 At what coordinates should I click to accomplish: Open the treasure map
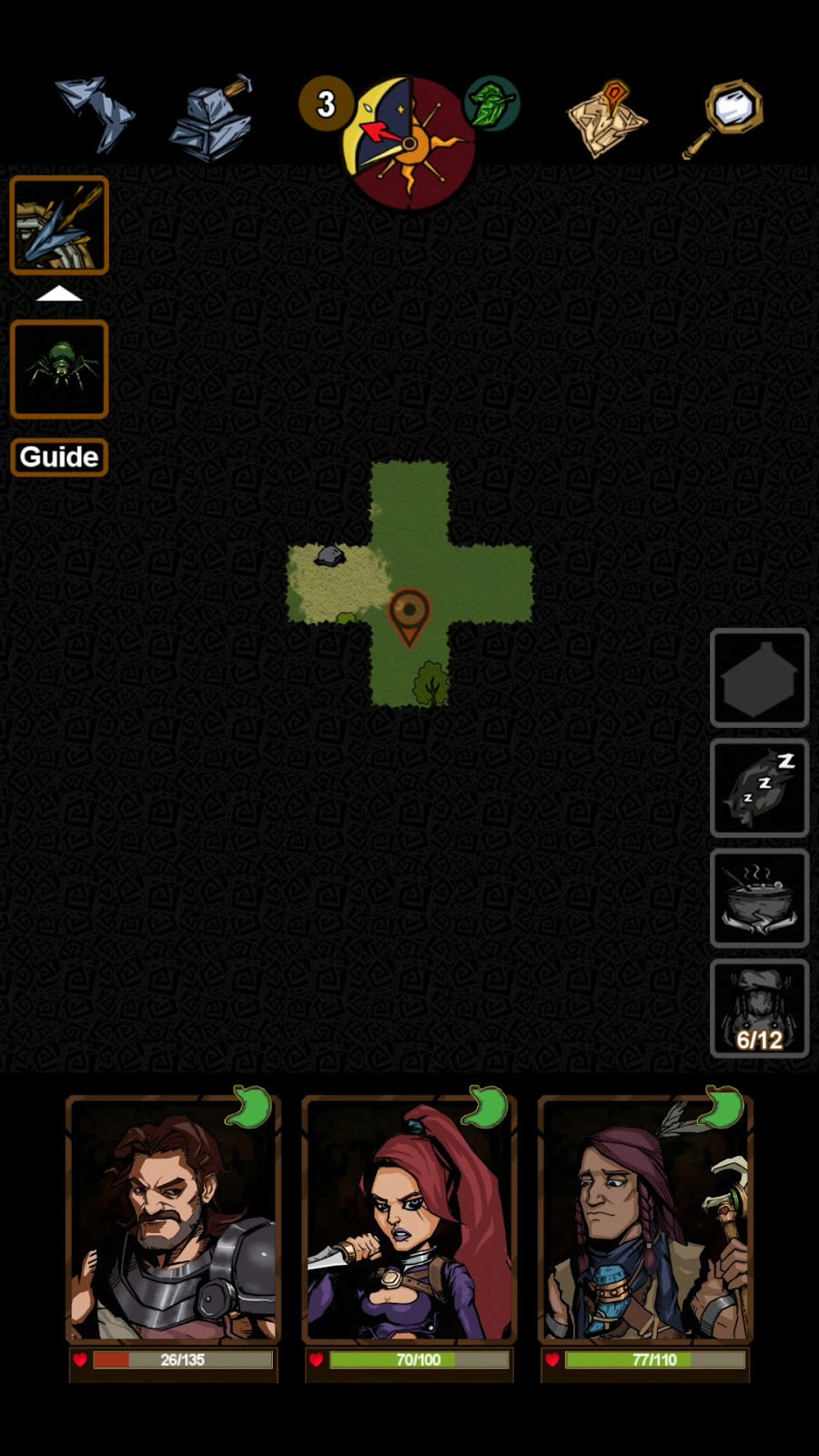606,118
